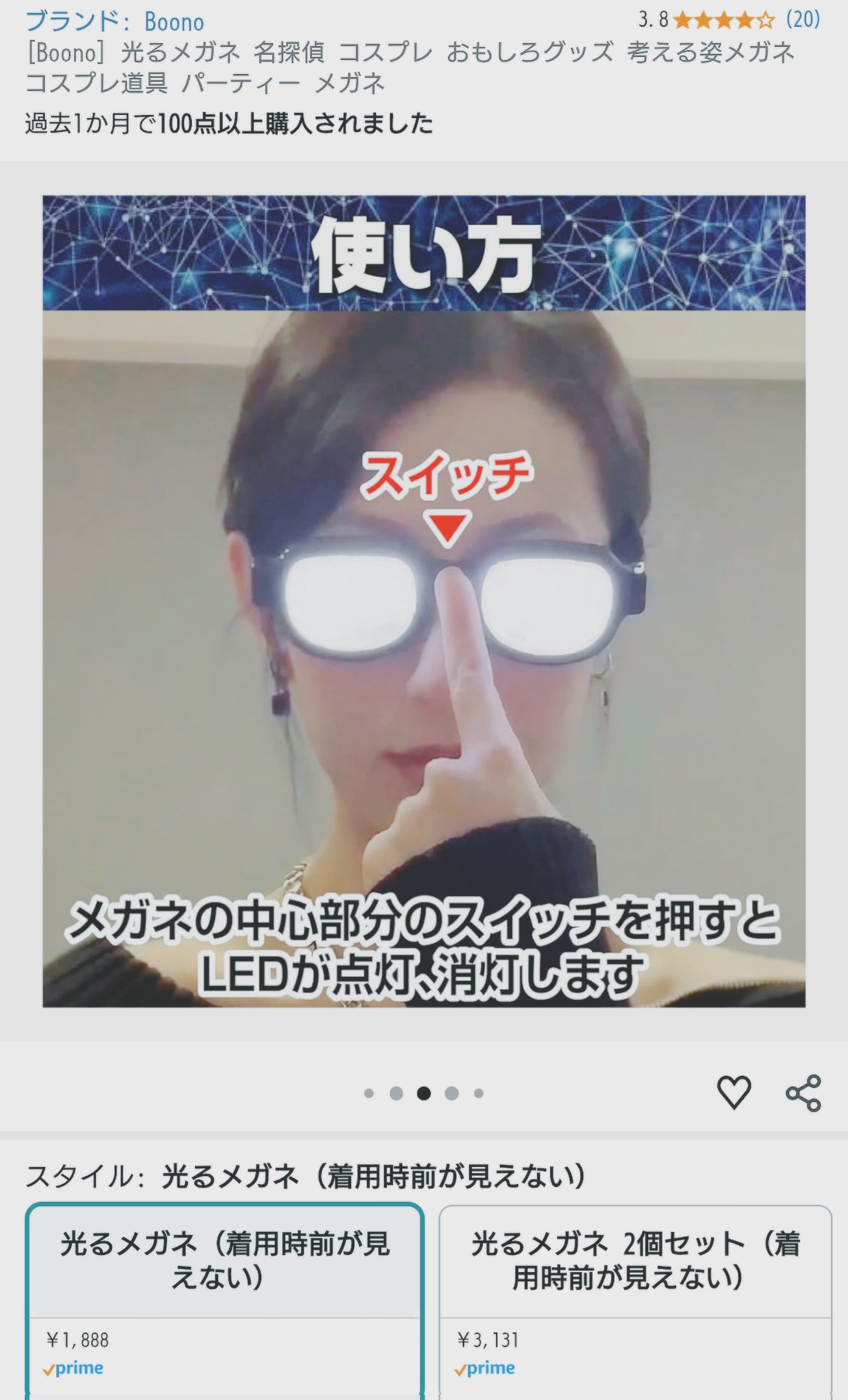Open the 3.8 star rating reviews
This screenshot has height=1400, width=848.
tap(728, 20)
